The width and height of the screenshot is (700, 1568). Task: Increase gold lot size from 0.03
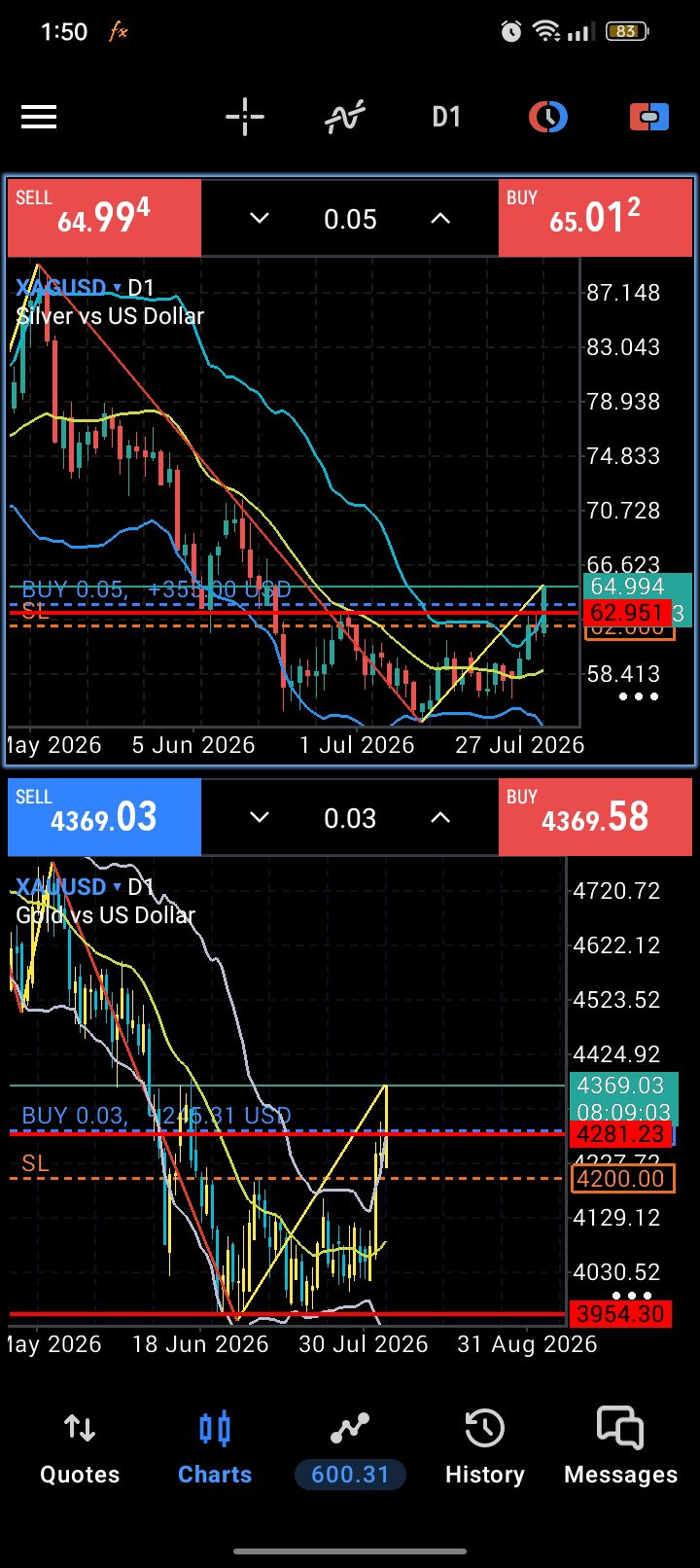pyautogui.click(x=440, y=818)
